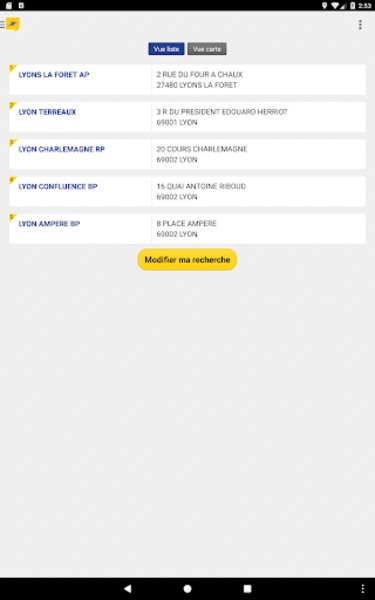This screenshot has height=600, width=375.
Task: Go back using the system back button
Action: pos(127,589)
